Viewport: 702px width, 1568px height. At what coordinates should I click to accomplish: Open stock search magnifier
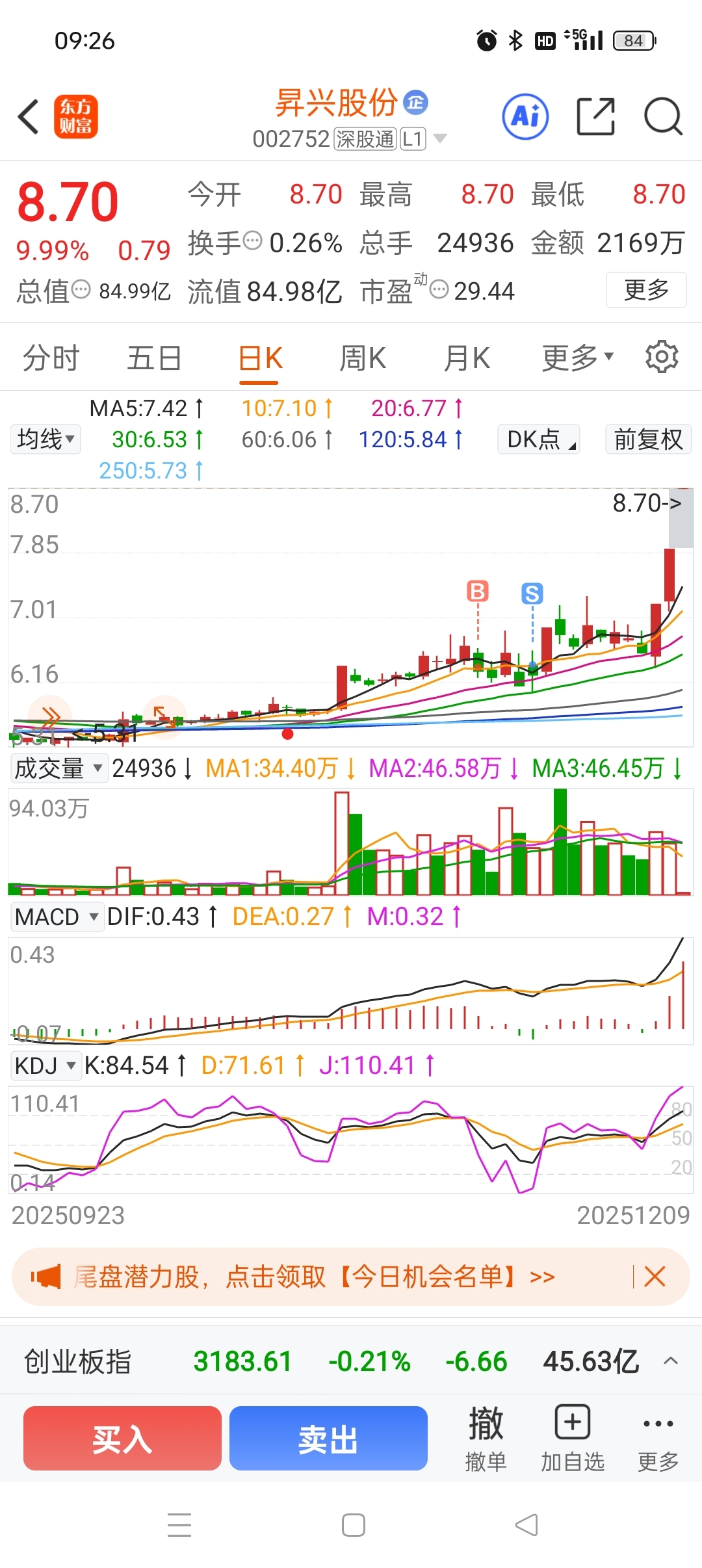(662, 117)
